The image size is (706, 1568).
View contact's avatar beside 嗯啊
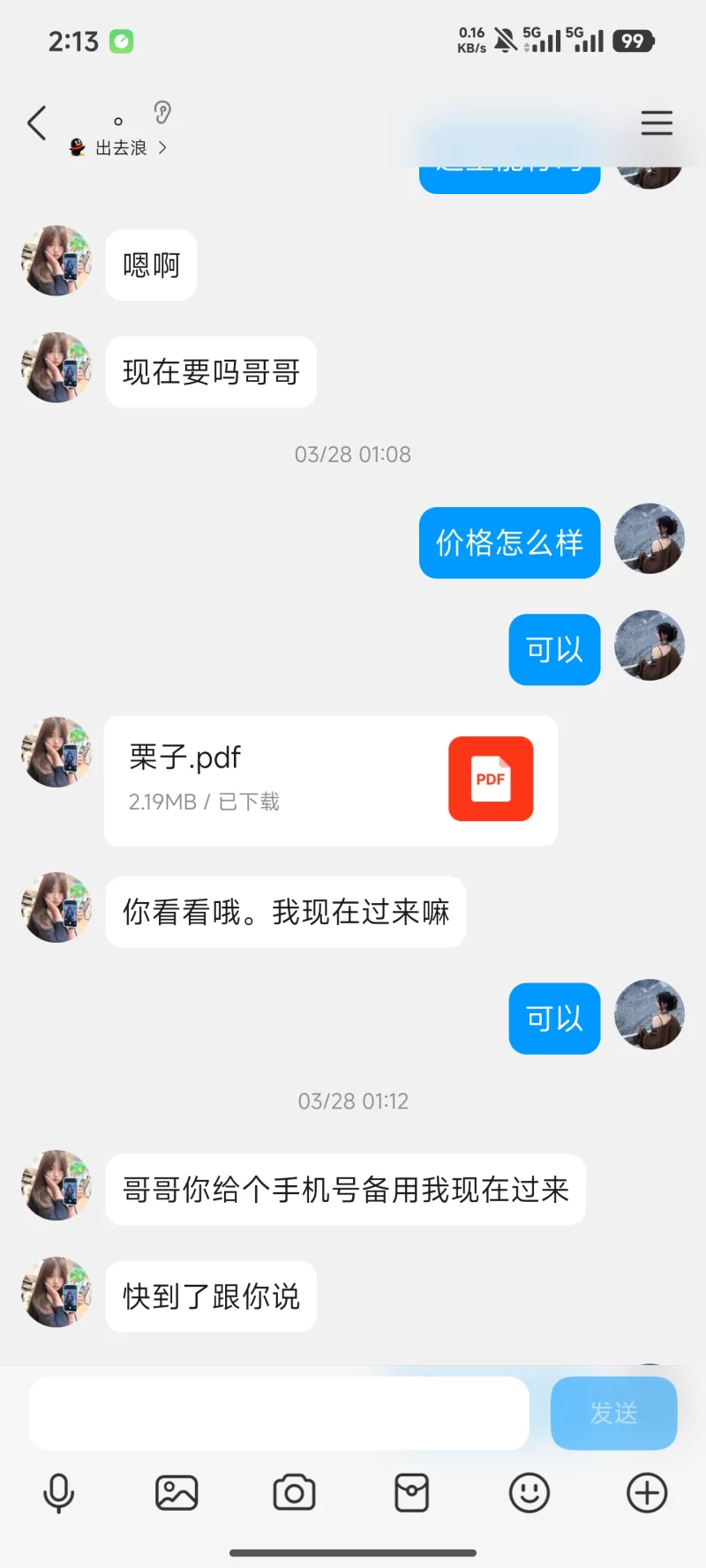pyautogui.click(x=56, y=261)
